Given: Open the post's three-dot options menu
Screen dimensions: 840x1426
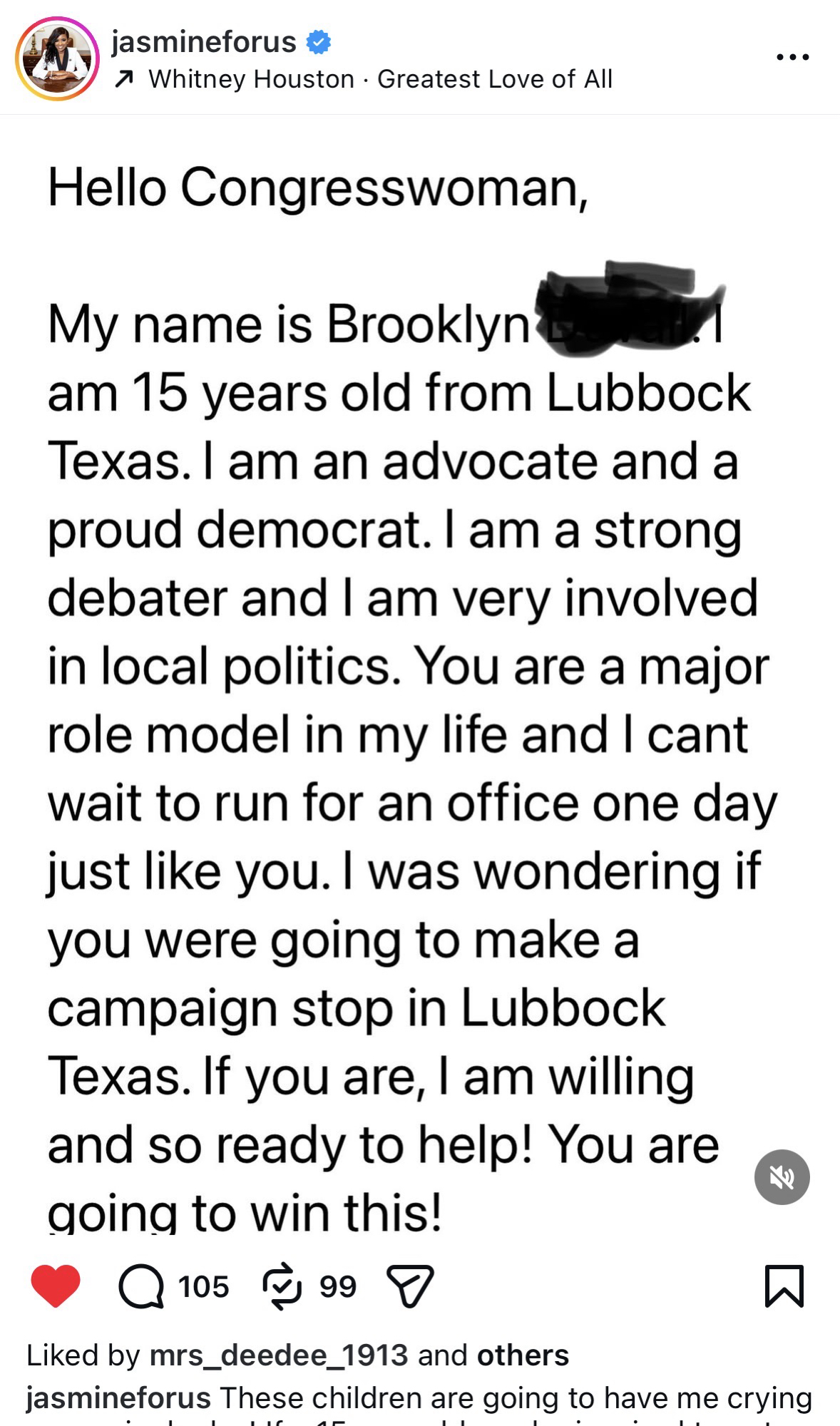Looking at the screenshot, I should 793,57.
